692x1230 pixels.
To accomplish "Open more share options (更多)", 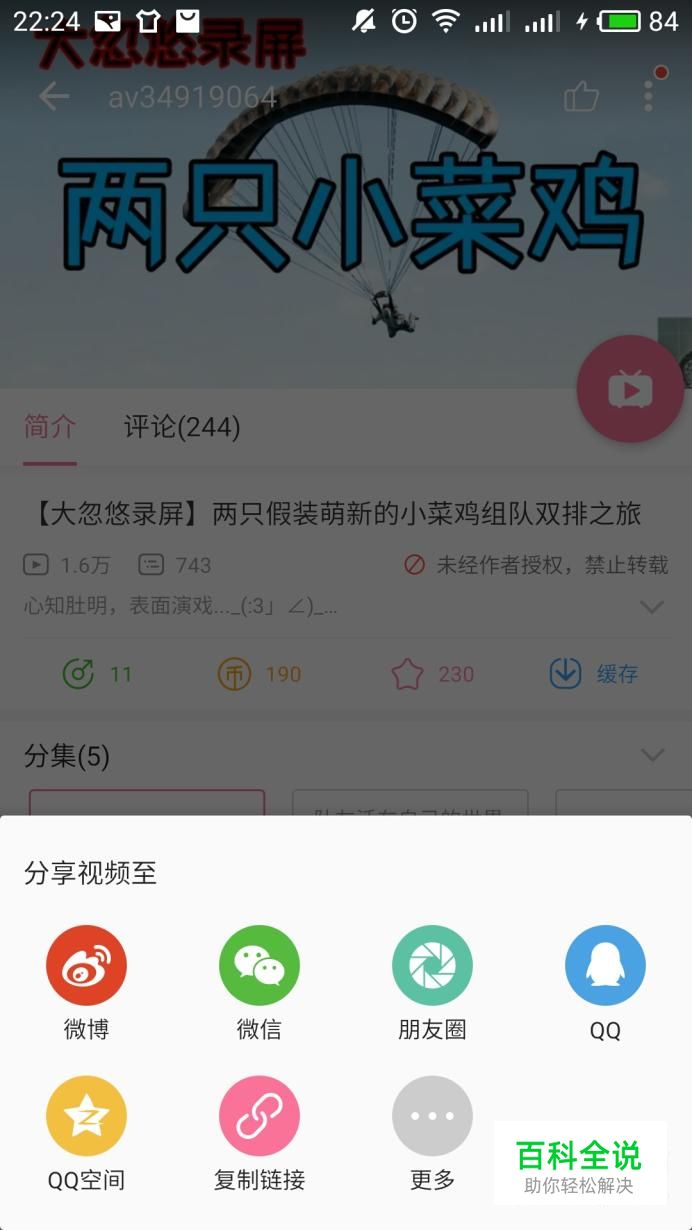I will click(432, 1115).
